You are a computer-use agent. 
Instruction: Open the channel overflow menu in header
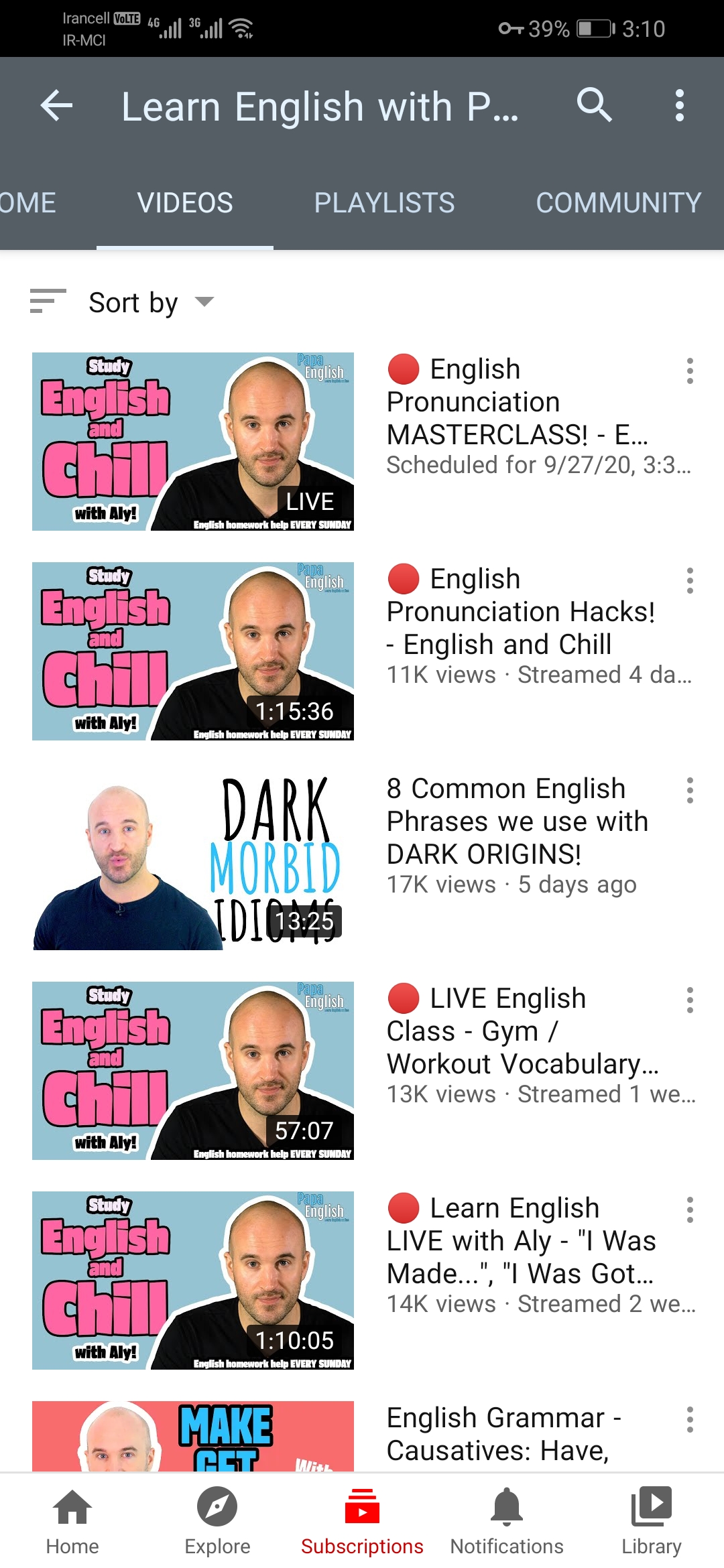(x=680, y=106)
